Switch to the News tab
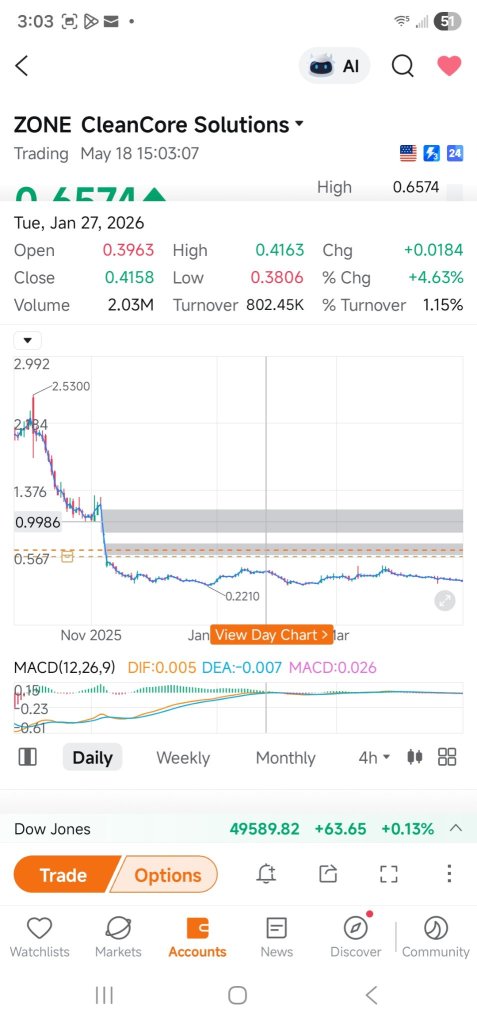The height and width of the screenshot is (1024, 477). [x=276, y=937]
